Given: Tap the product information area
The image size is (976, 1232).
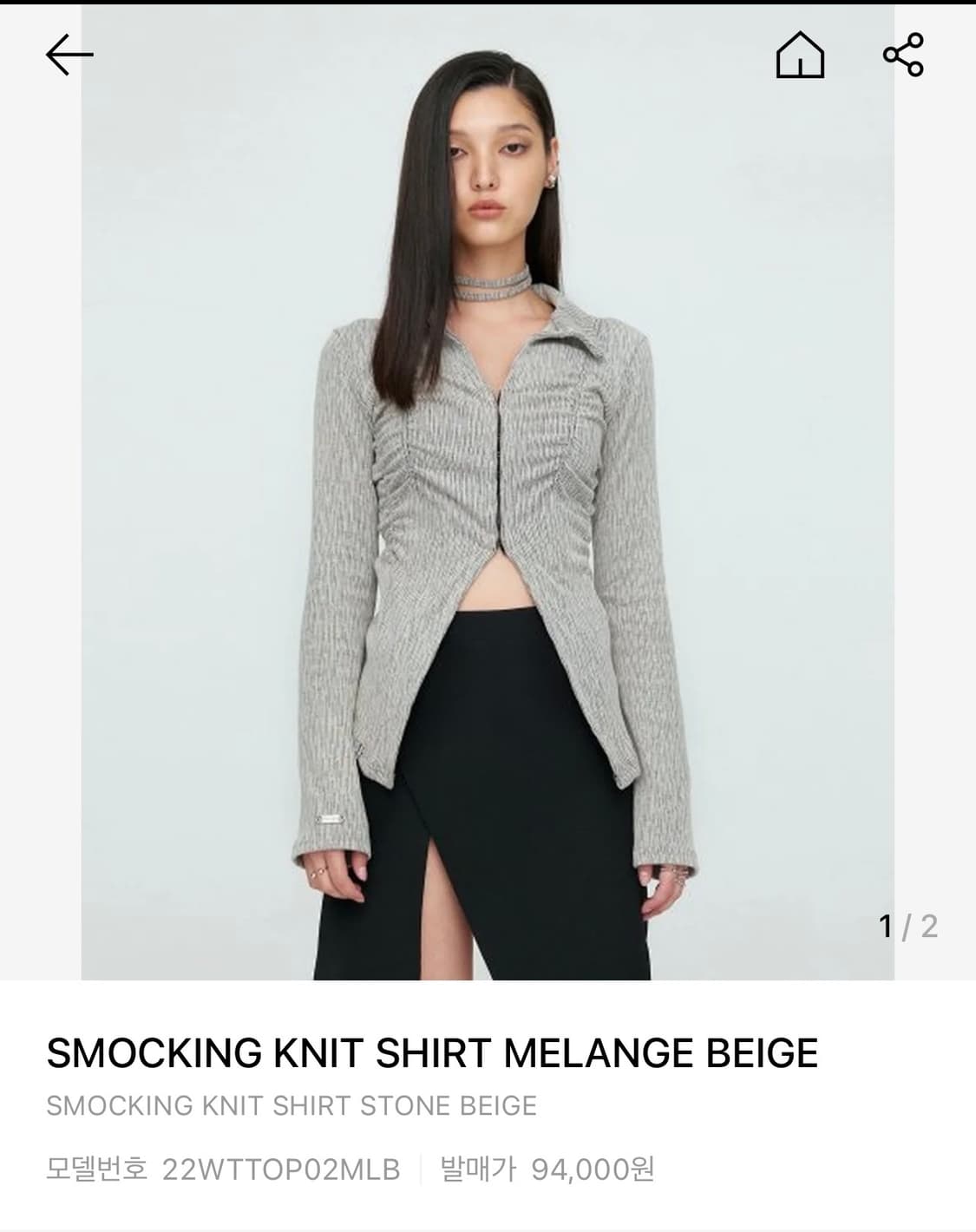Looking at the screenshot, I should [x=434, y=1111].
